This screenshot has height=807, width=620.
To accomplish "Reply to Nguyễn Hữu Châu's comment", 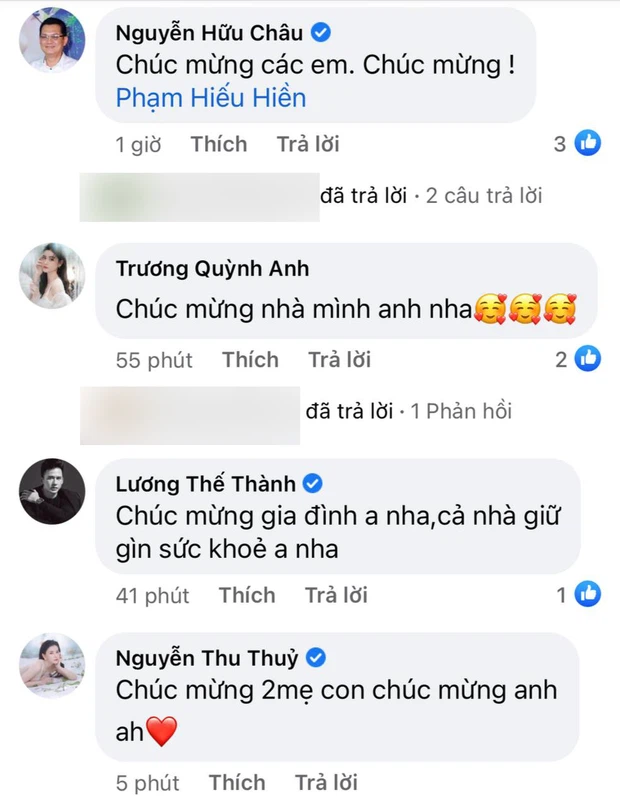I will click(308, 144).
